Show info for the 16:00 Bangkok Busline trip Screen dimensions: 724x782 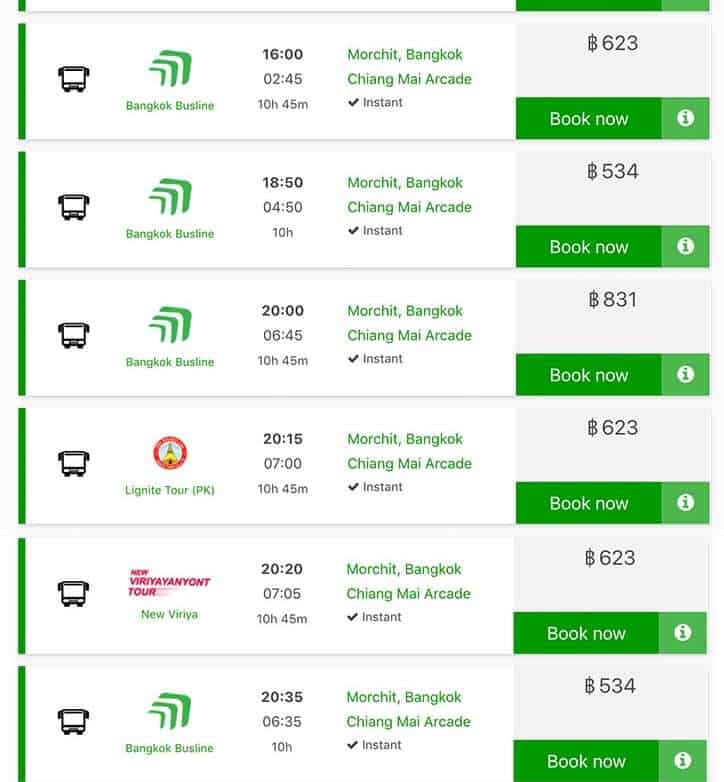coord(686,118)
